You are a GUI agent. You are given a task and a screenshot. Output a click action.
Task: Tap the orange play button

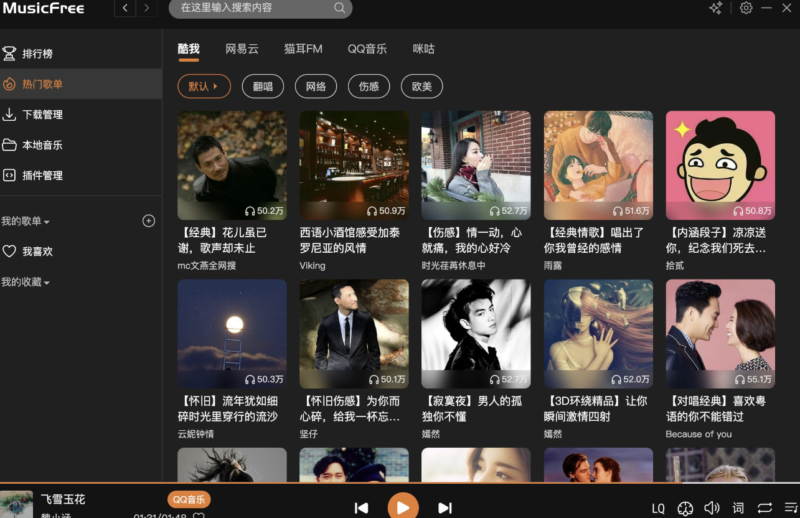point(402,507)
